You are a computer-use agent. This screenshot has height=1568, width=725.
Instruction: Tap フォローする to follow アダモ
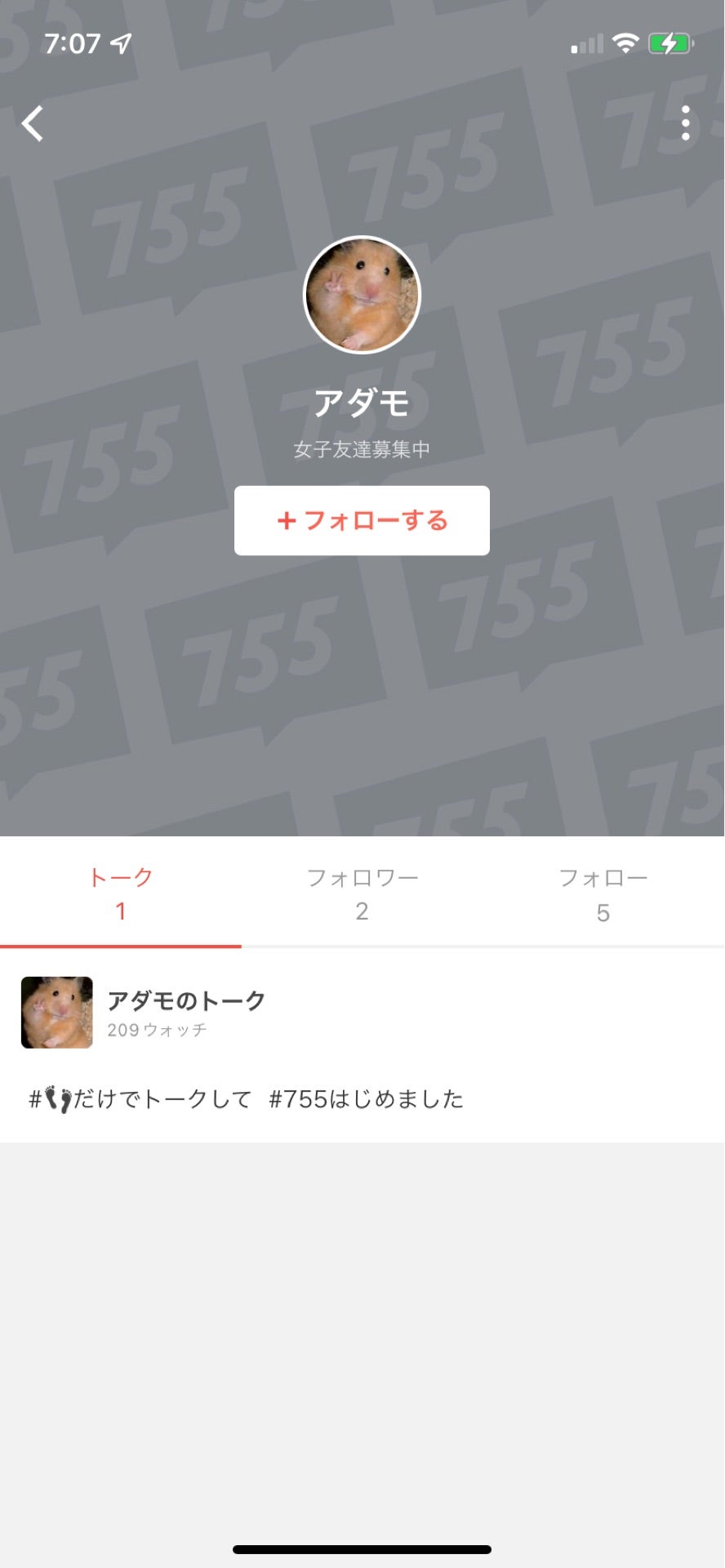362,520
